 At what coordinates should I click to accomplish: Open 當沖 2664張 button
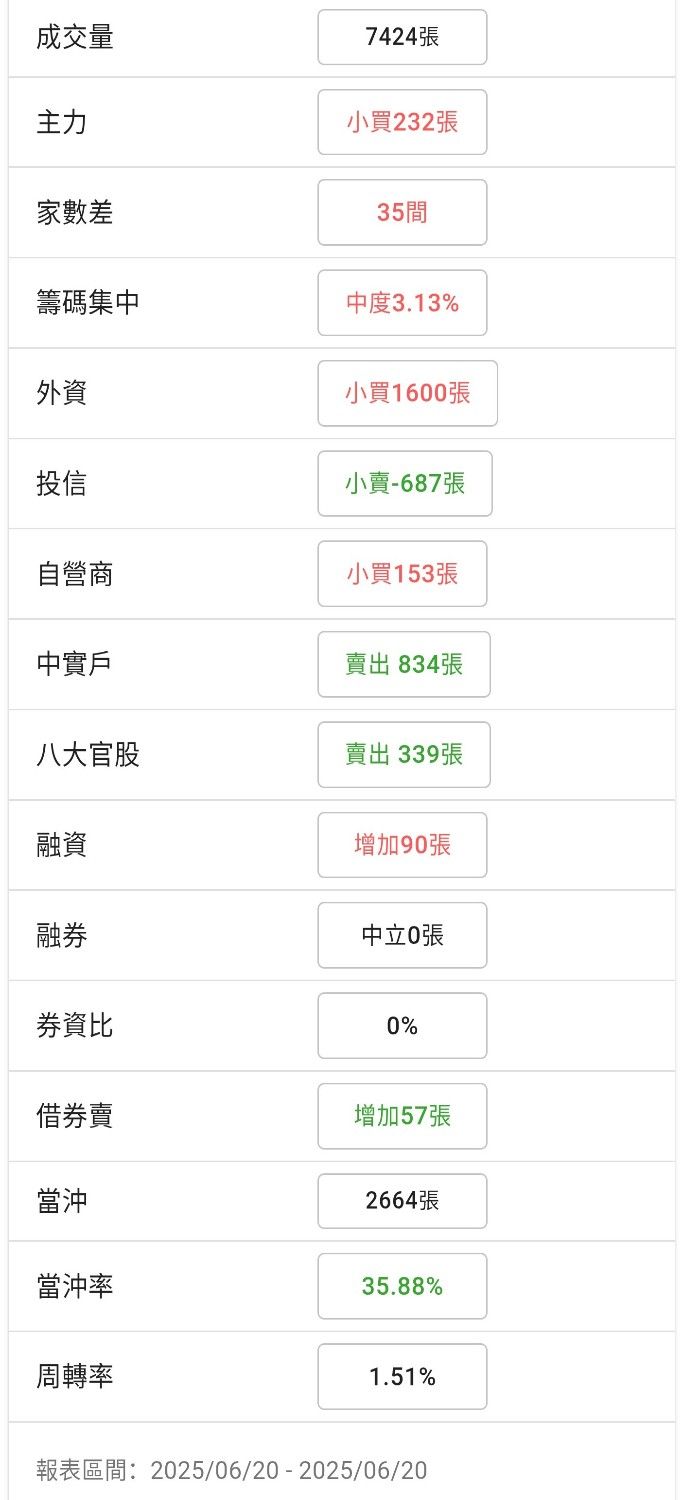(402, 1201)
